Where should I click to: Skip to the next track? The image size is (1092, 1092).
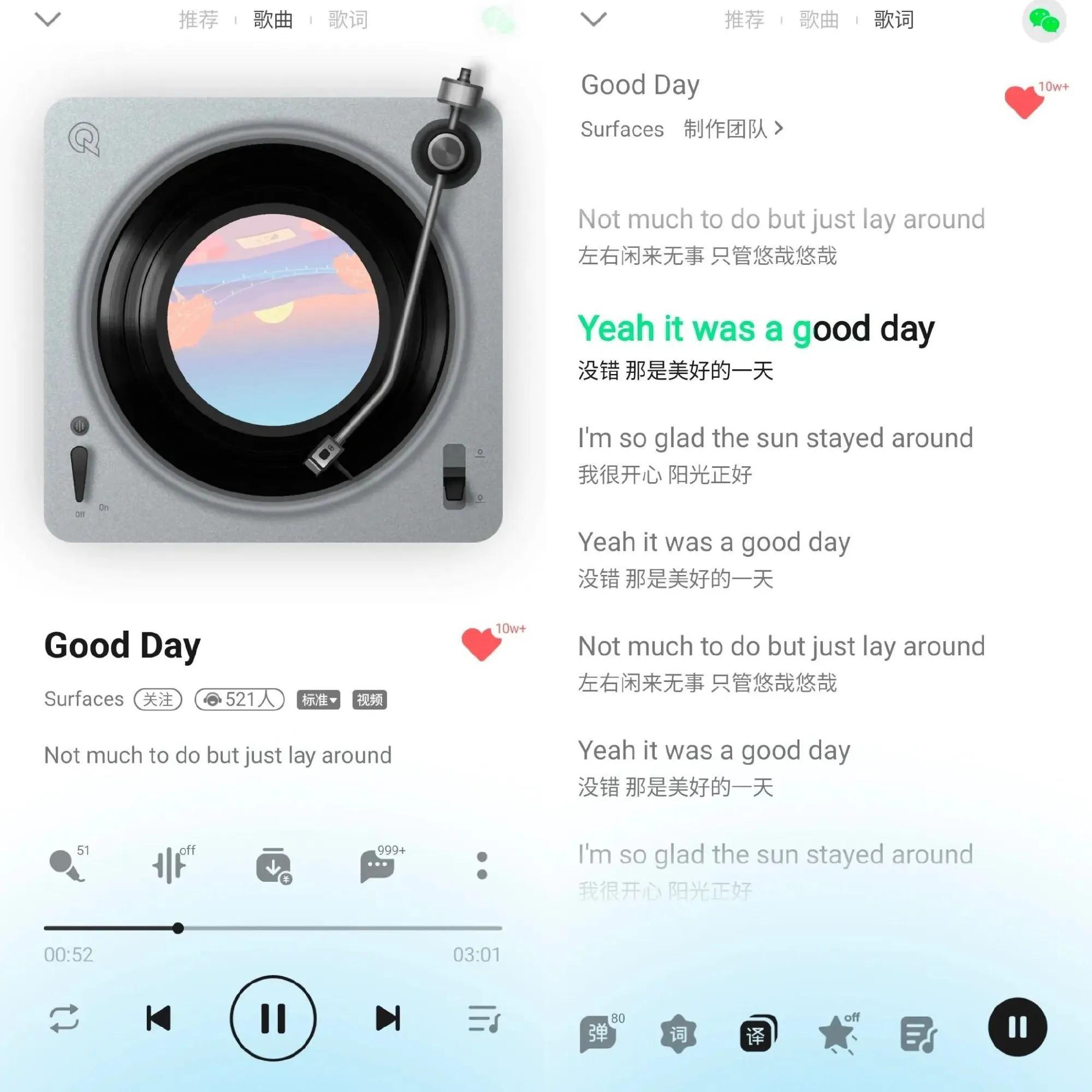(x=388, y=1019)
